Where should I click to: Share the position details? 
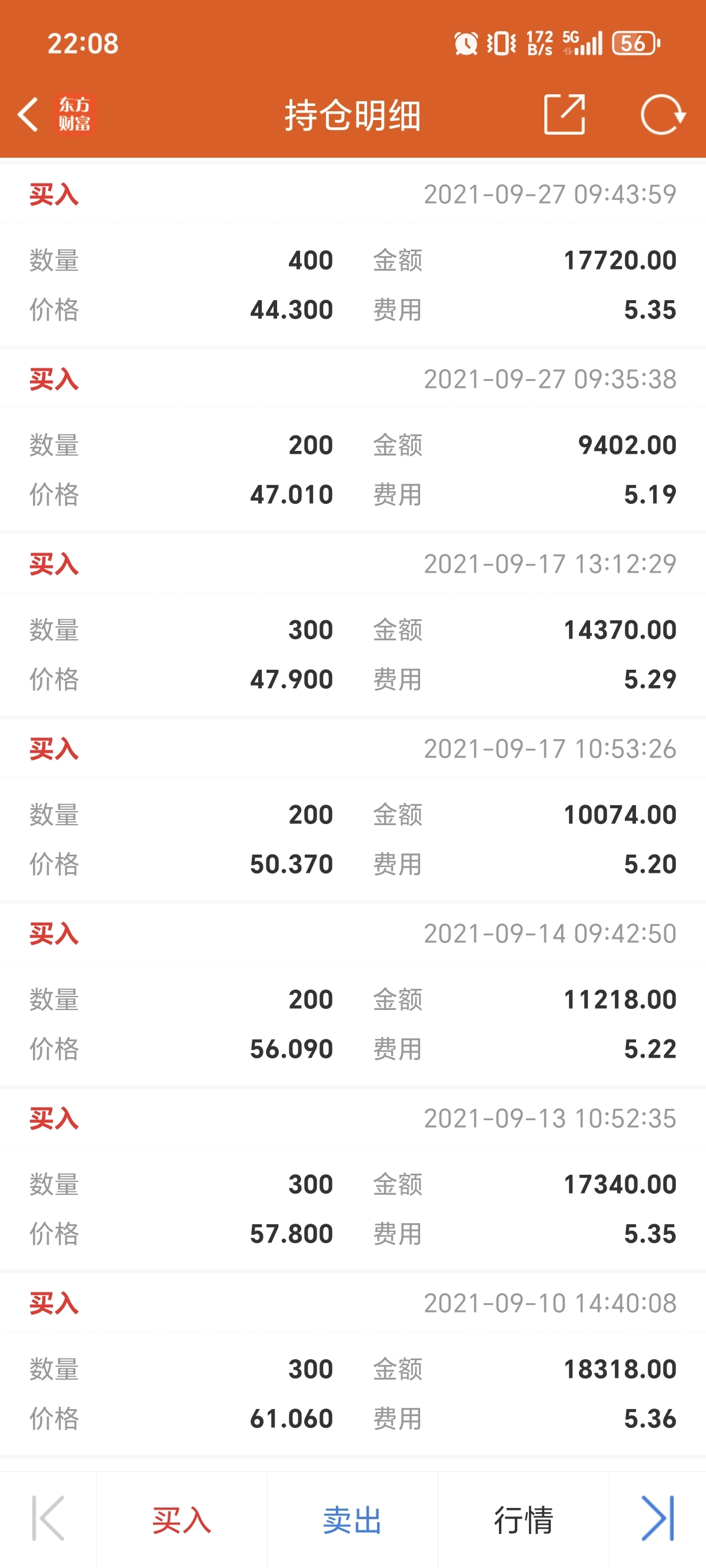tap(564, 114)
